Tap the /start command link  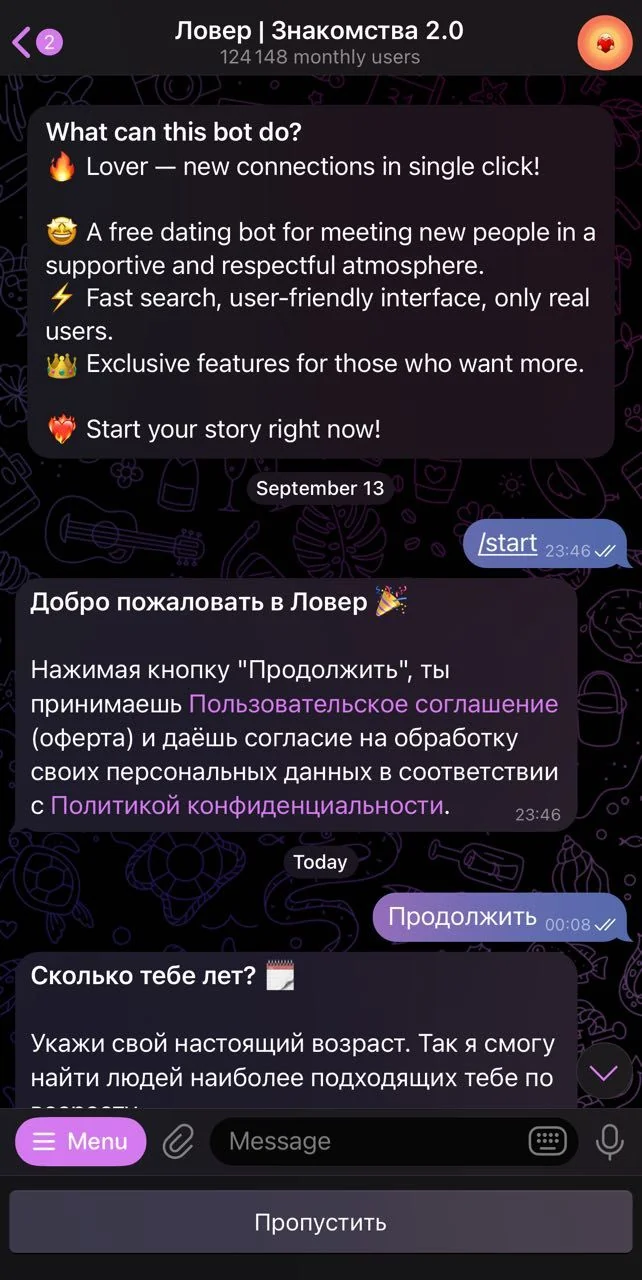click(x=508, y=544)
